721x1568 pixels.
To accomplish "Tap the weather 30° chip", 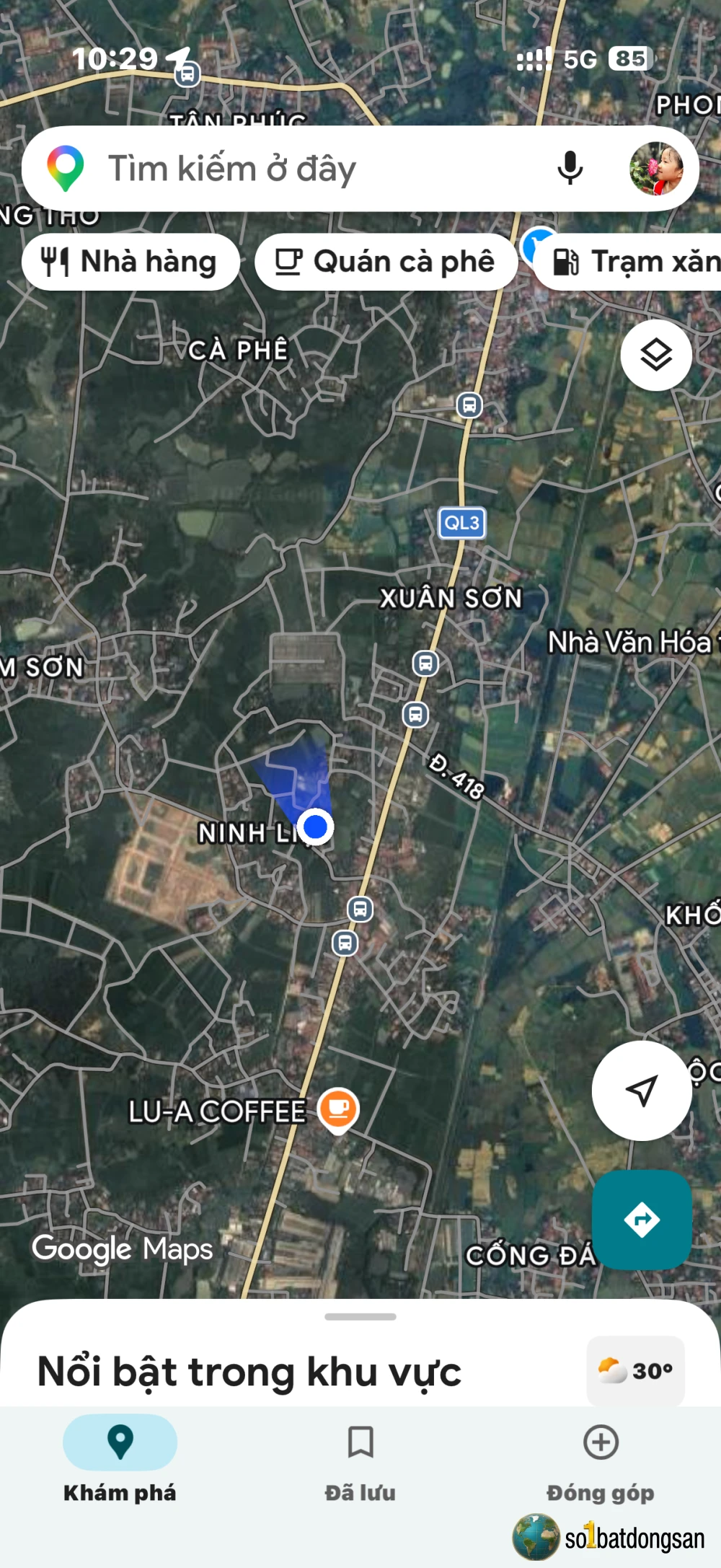I will tap(635, 1370).
